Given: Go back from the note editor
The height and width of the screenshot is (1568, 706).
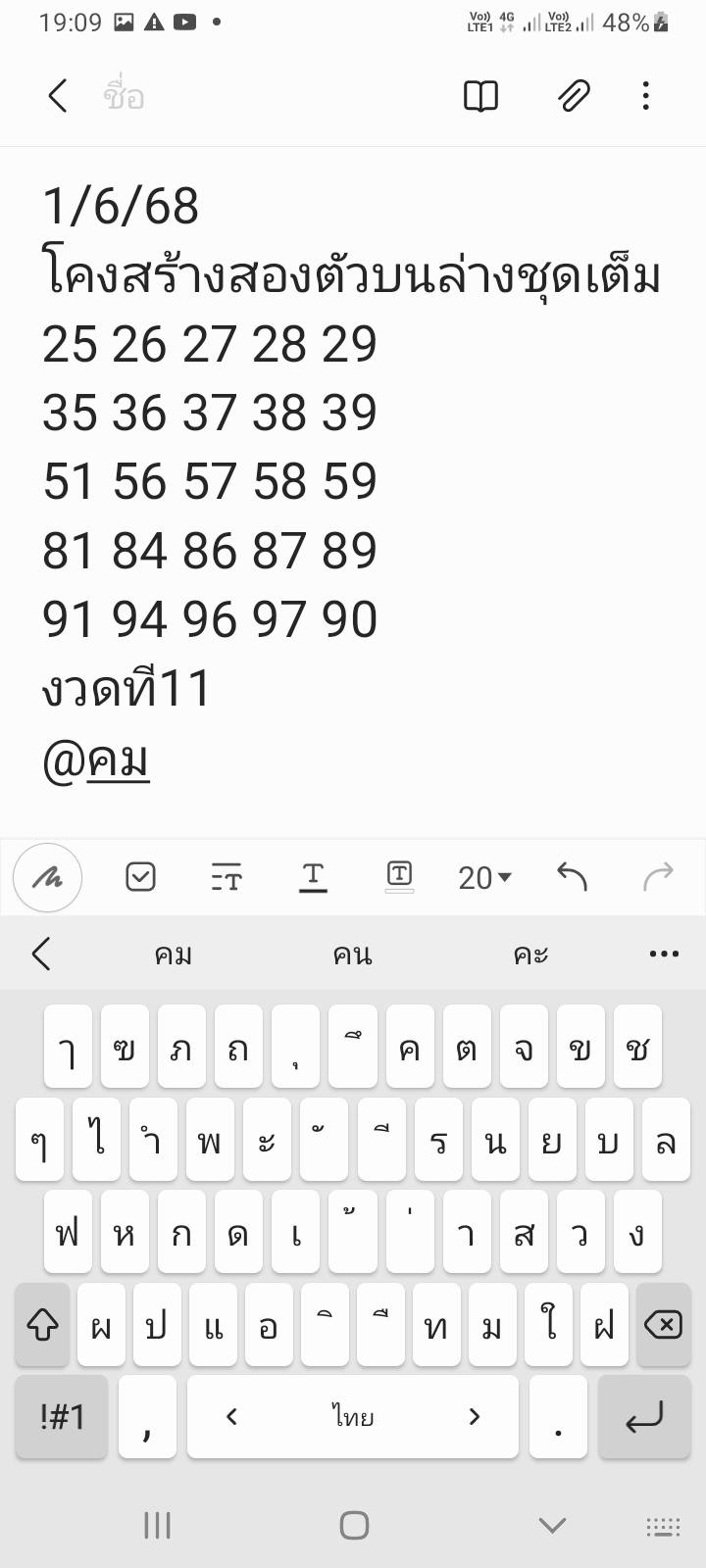Looking at the screenshot, I should coord(57,96).
